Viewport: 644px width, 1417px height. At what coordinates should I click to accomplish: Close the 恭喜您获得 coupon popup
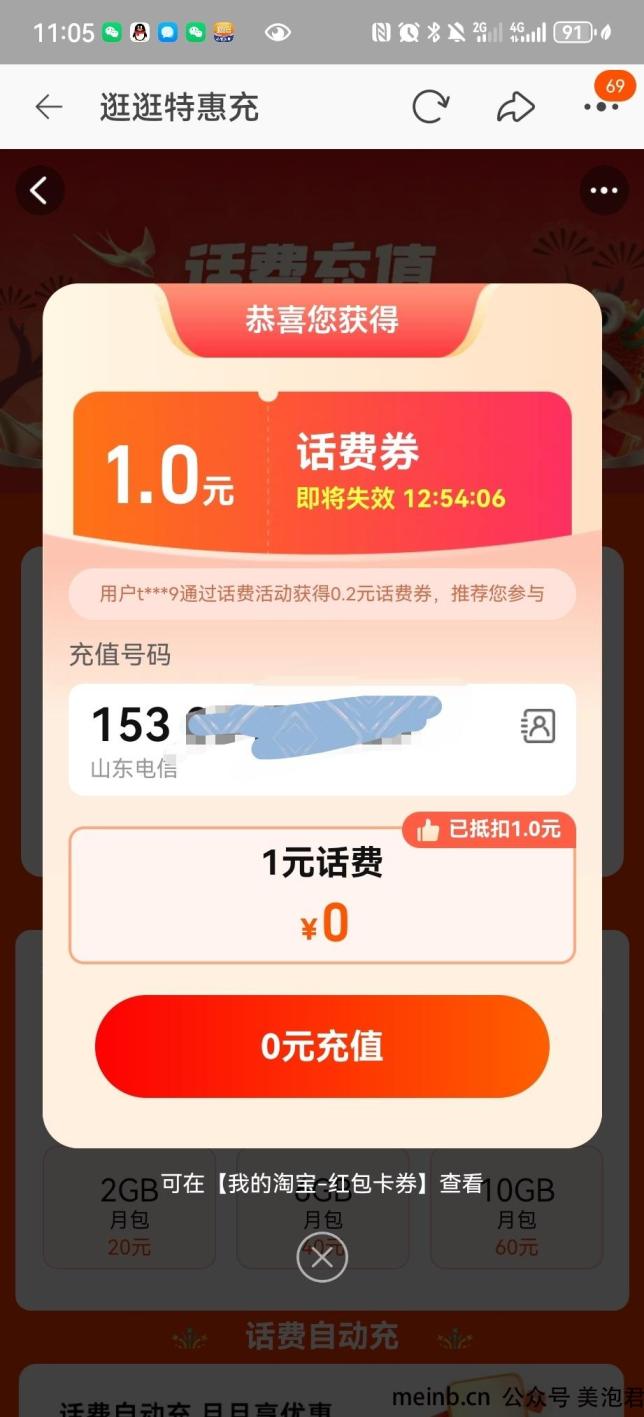pos(322,1257)
